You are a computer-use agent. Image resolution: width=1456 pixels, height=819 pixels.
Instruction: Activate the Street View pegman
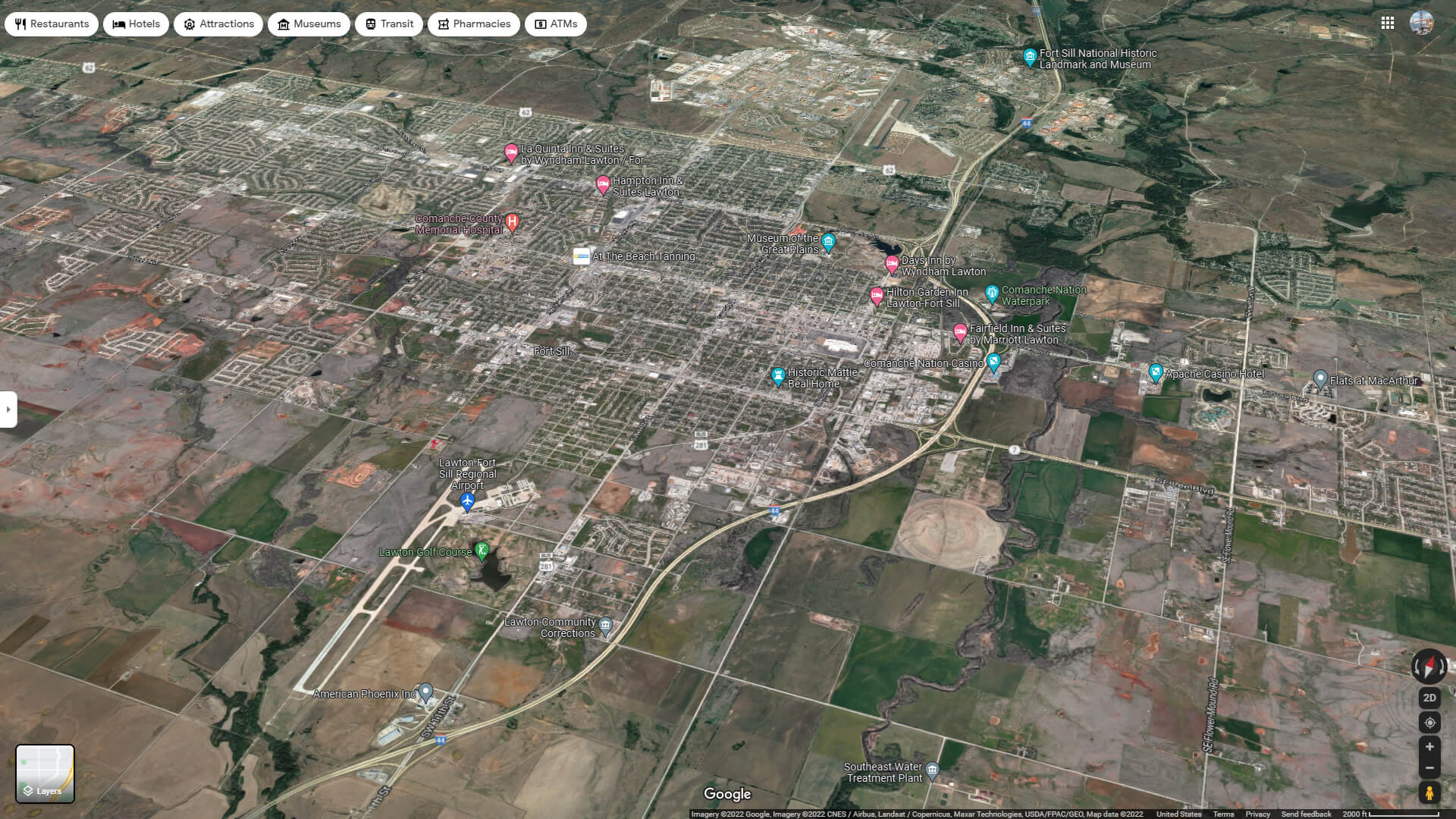click(x=1429, y=793)
